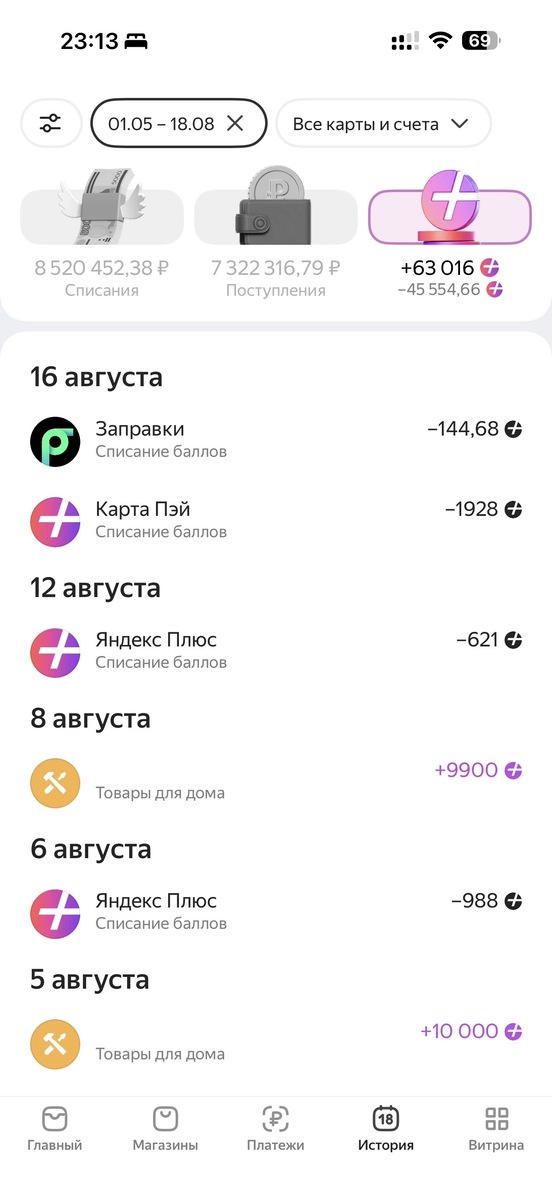This screenshot has width=552, height=1200.
Task: Expand the Все карты и счета dropdown
Action: pyautogui.click(x=383, y=124)
